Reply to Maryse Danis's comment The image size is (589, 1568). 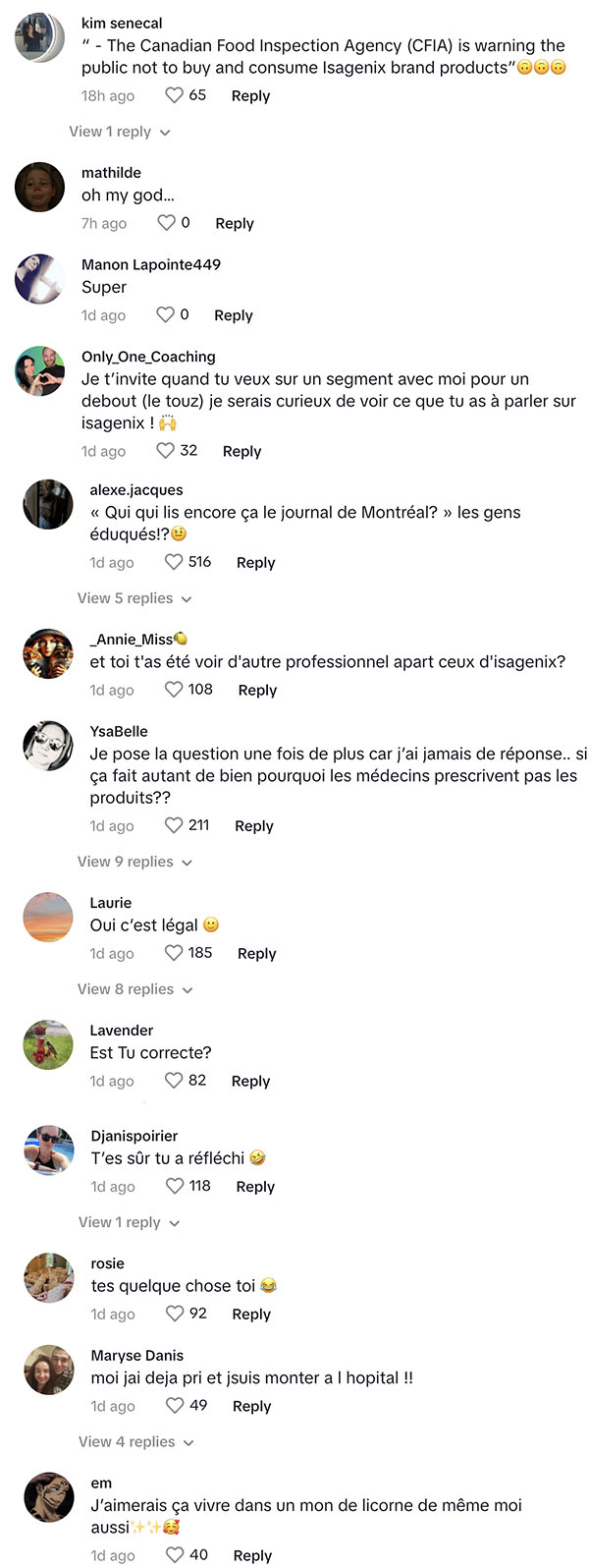click(x=251, y=1406)
